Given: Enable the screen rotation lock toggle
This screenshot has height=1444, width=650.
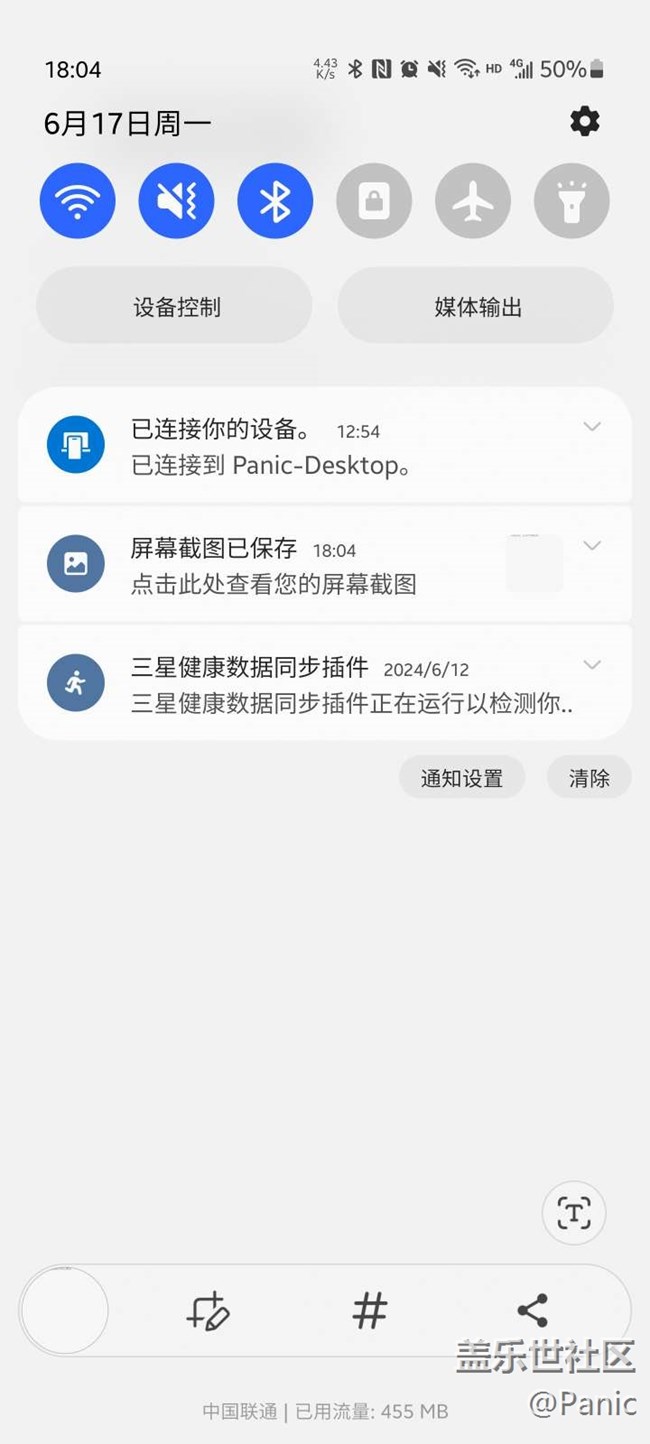Looking at the screenshot, I should tap(374, 201).
